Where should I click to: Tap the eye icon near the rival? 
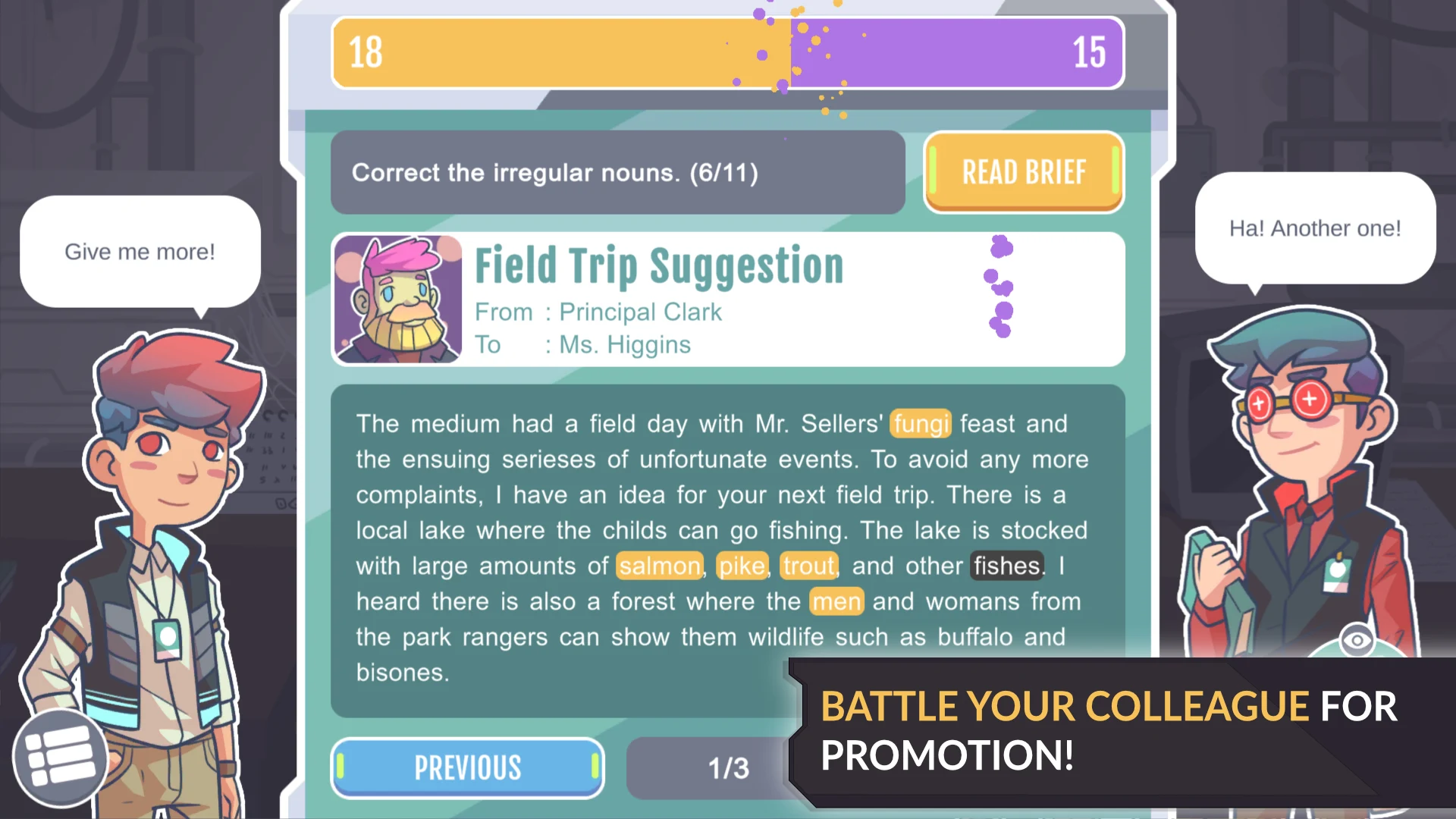1357,640
